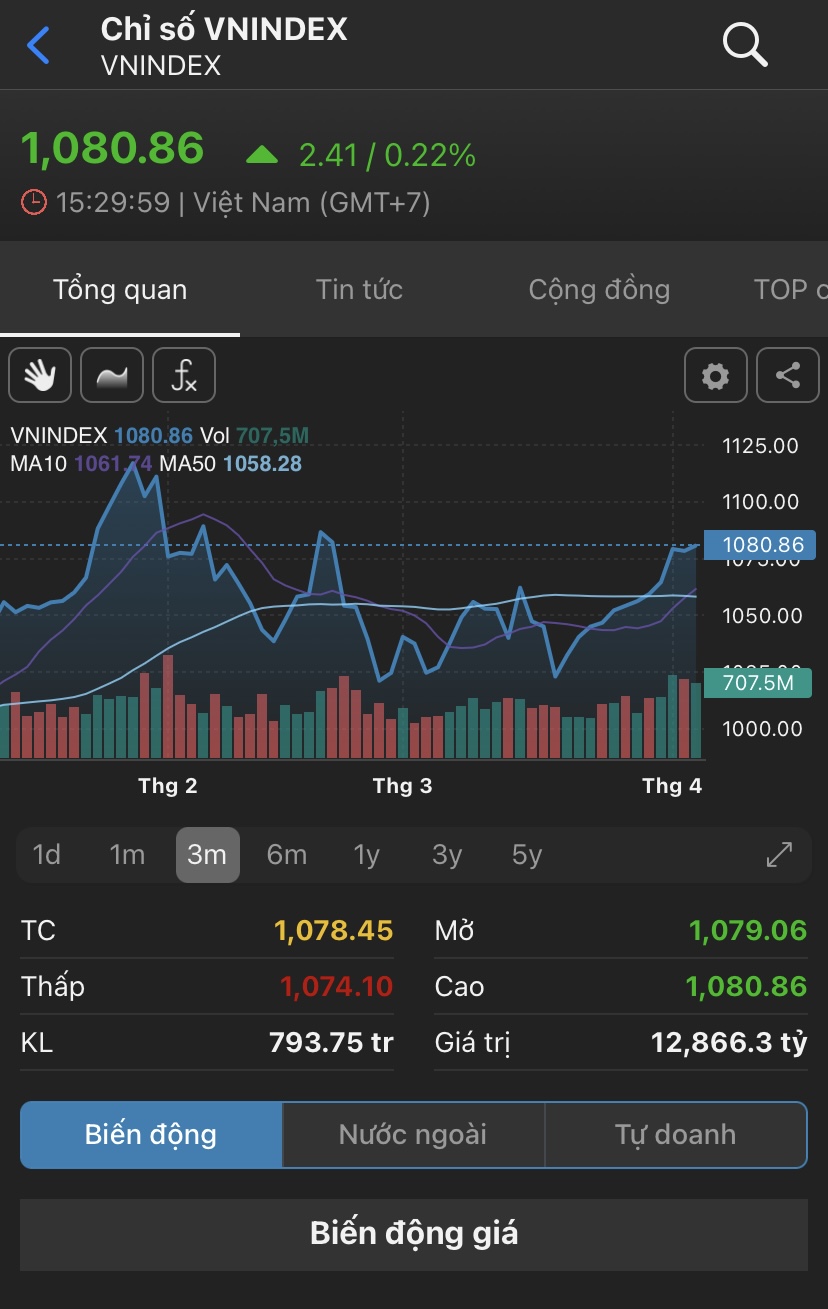Switch to the Nước ngoài segment
Screen dimensions: 828x1309
click(x=413, y=1135)
